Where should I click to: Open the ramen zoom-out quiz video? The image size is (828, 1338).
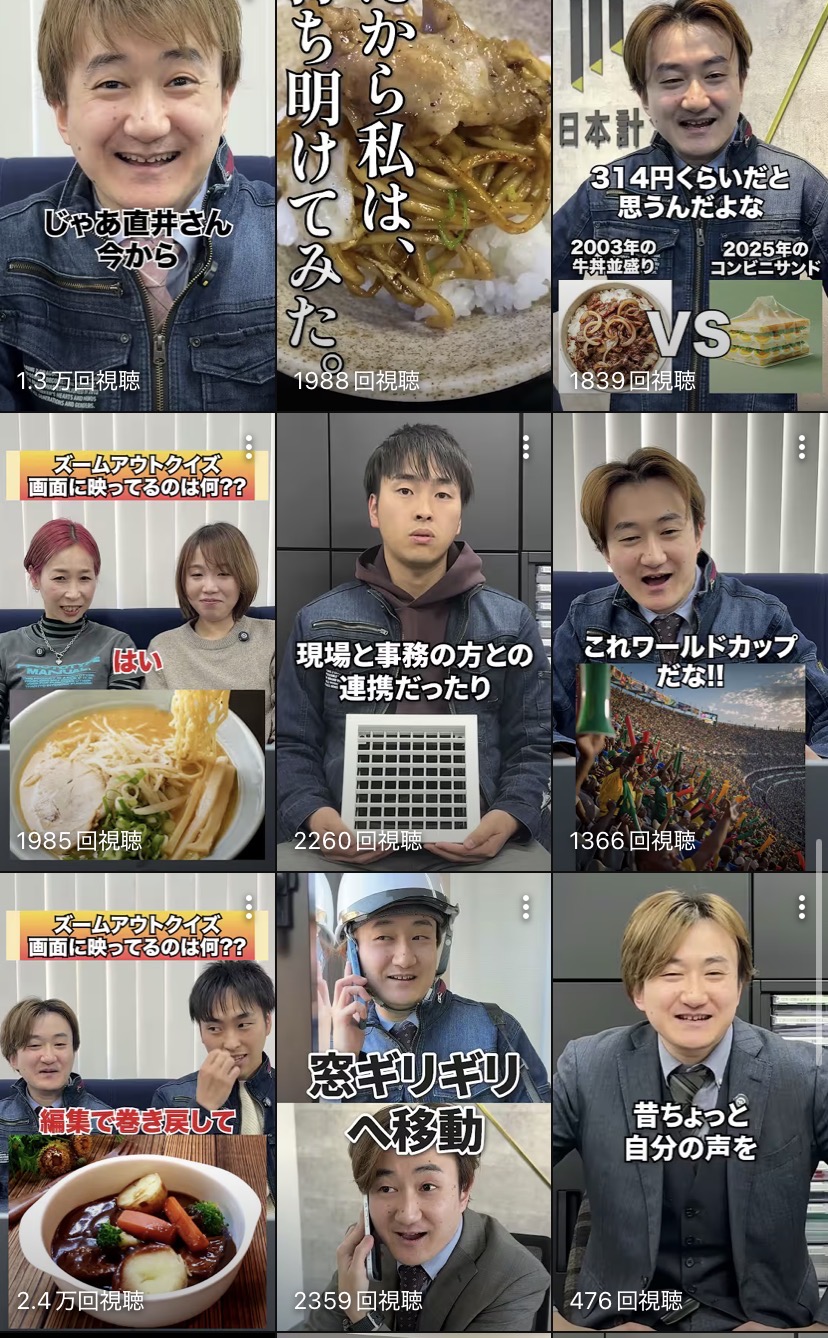137,640
